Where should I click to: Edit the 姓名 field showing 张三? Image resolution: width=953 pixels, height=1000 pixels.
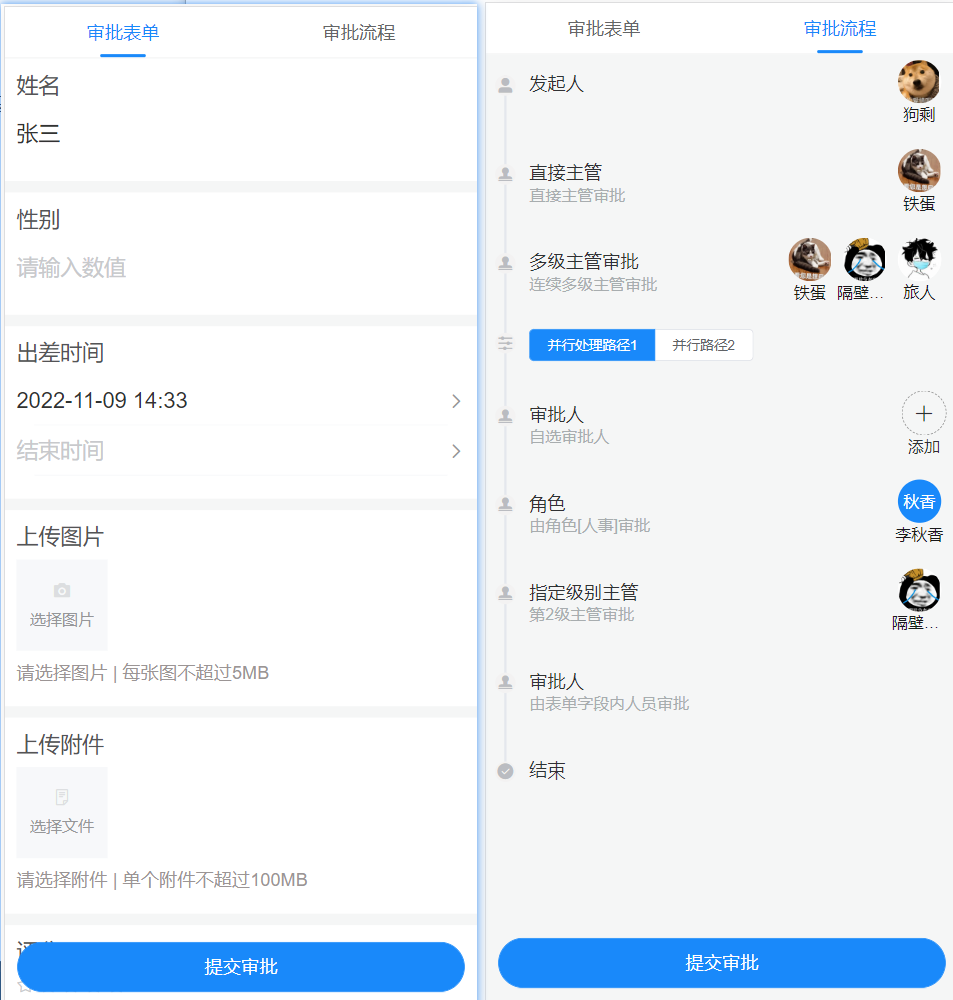click(240, 134)
